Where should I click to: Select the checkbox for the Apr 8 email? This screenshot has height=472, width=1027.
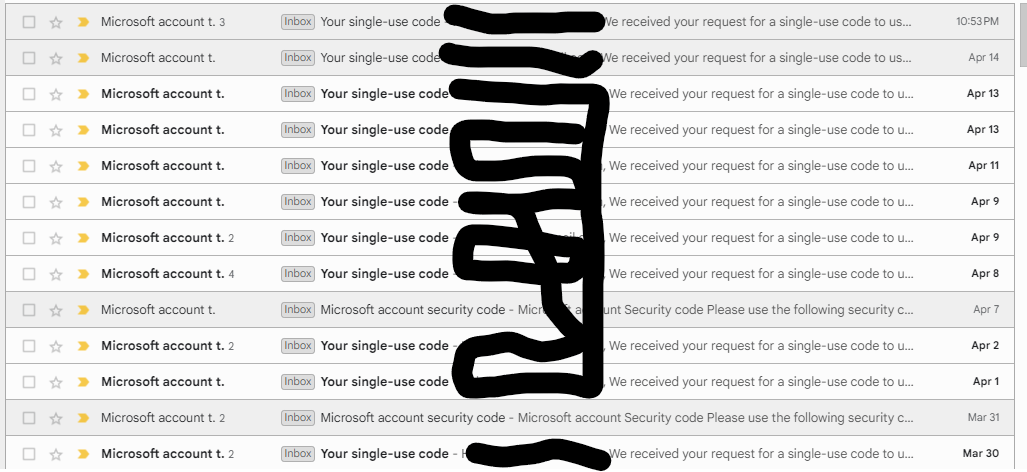pos(29,274)
